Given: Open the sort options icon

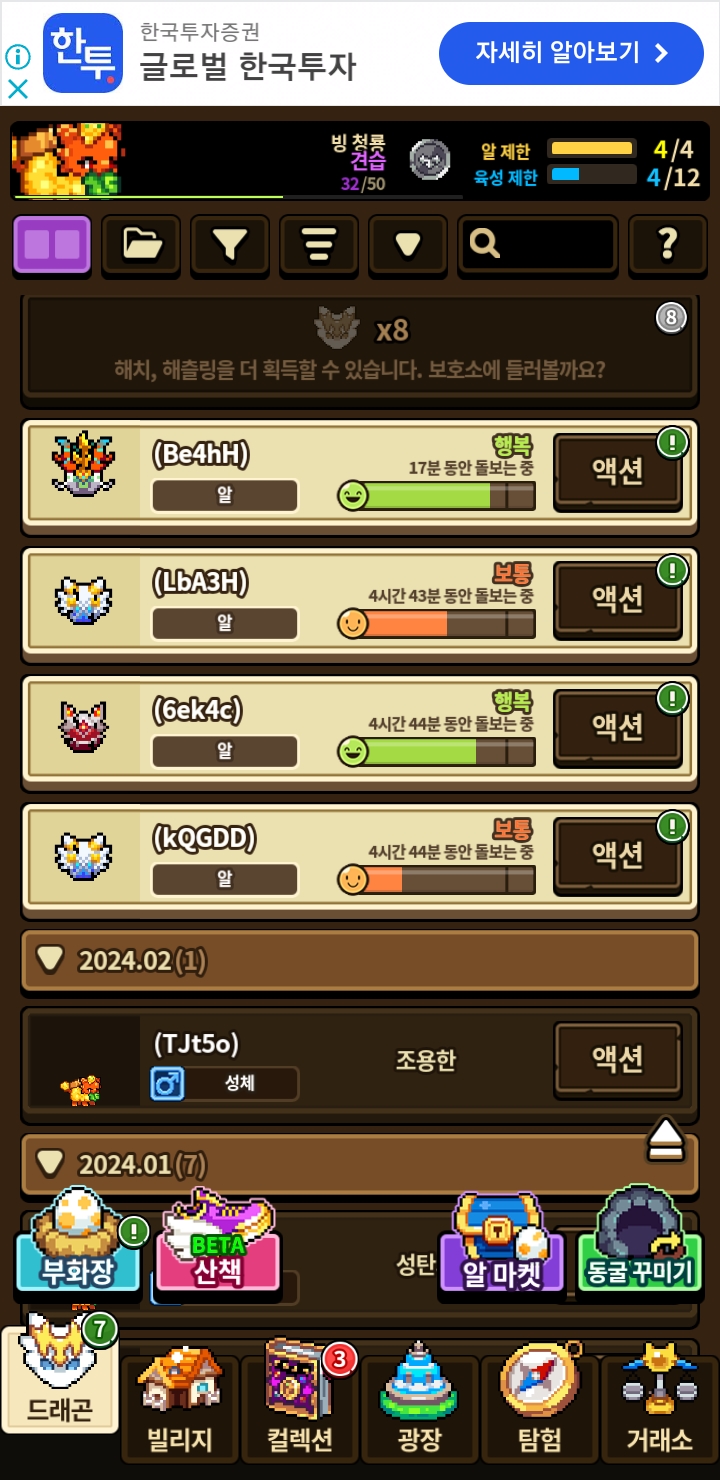Looking at the screenshot, I should [319, 244].
